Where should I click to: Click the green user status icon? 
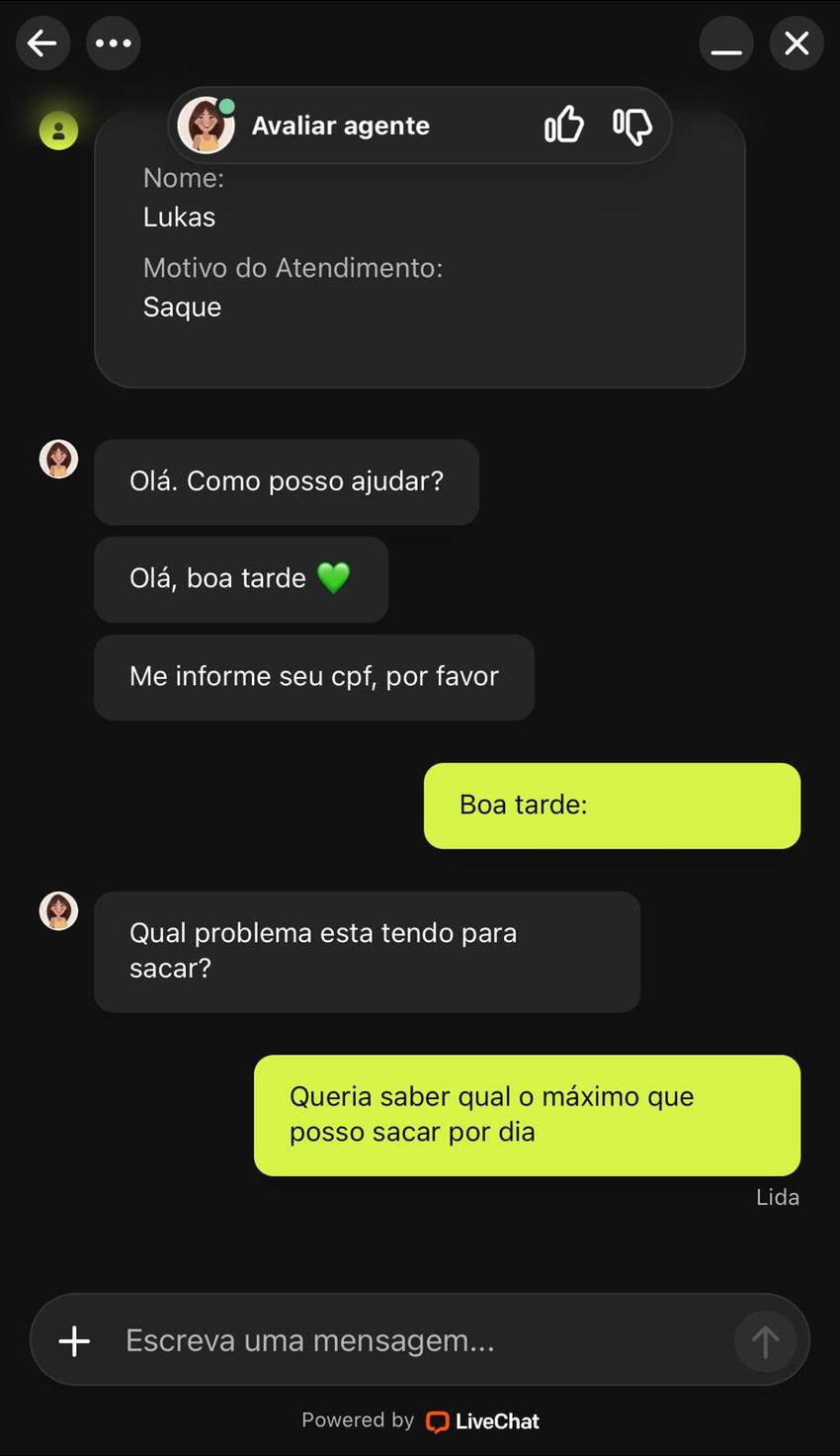point(58,129)
